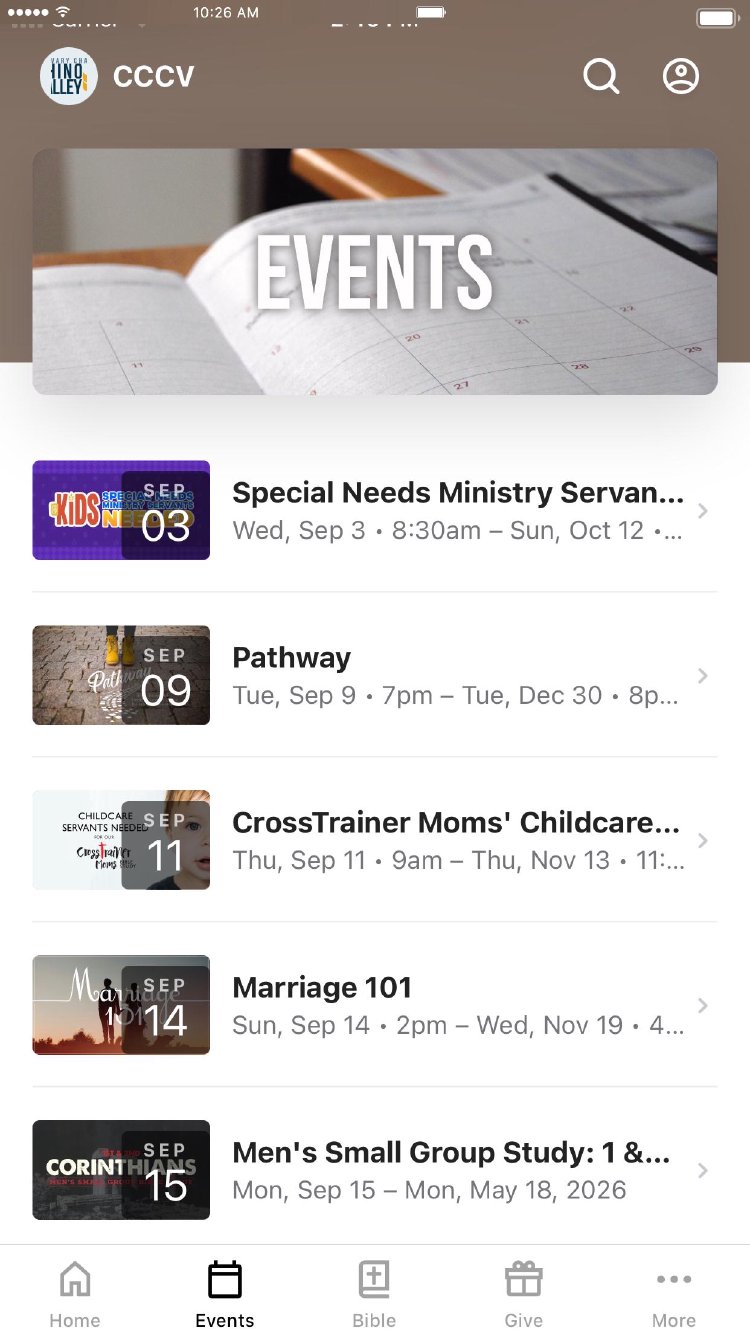Image resolution: width=750 pixels, height=1334 pixels.
Task: Switch to the Give tab
Action: click(523, 1293)
